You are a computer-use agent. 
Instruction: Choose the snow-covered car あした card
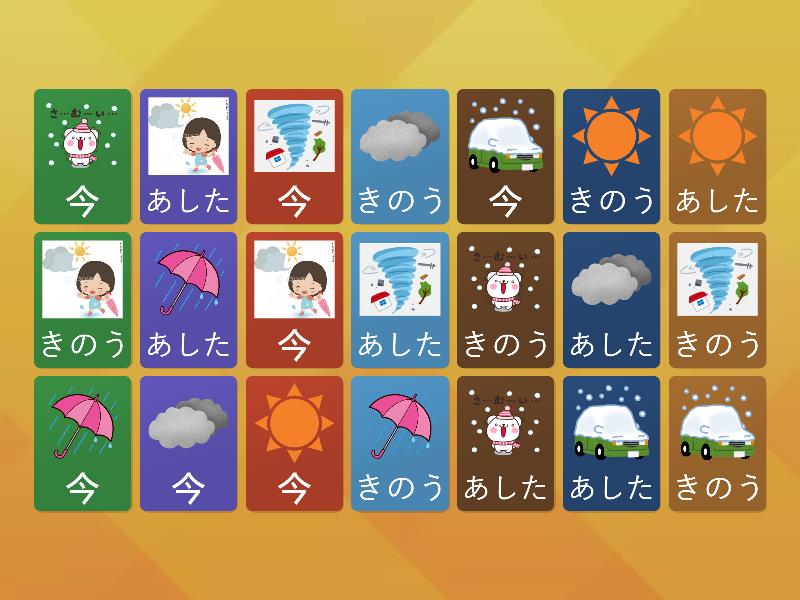[x=612, y=444]
